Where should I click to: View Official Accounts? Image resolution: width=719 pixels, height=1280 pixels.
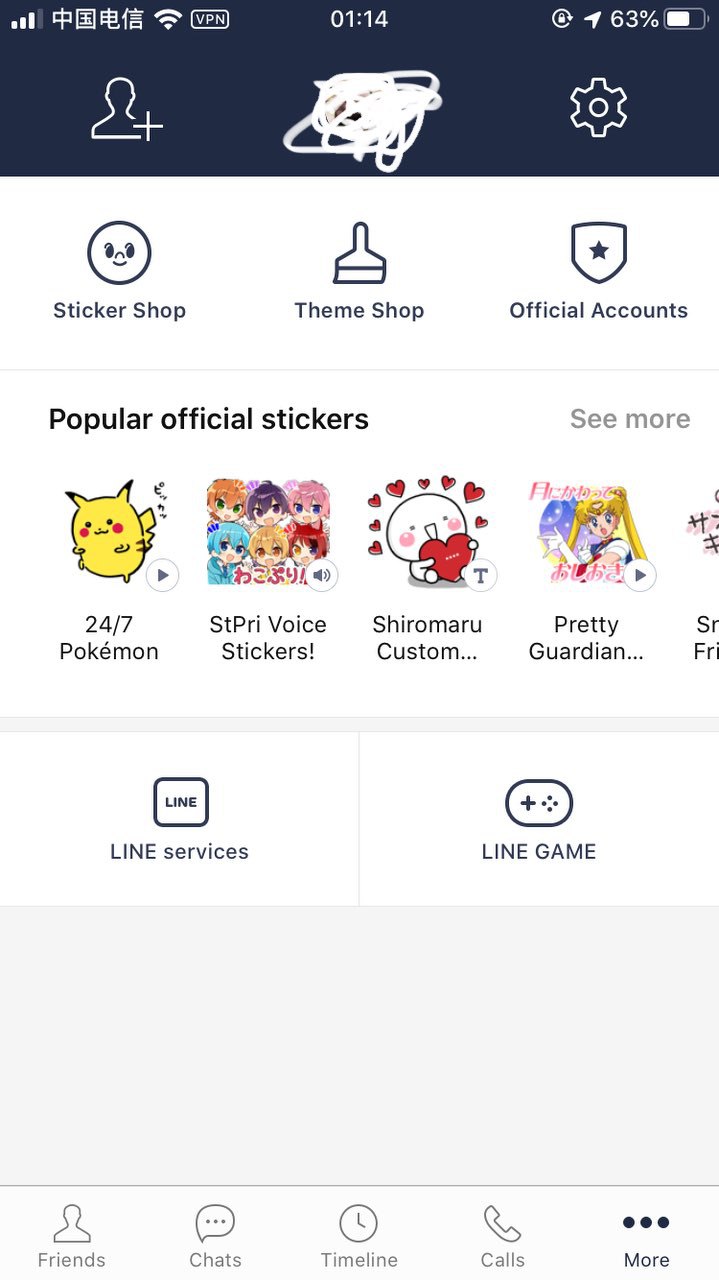pos(598,271)
